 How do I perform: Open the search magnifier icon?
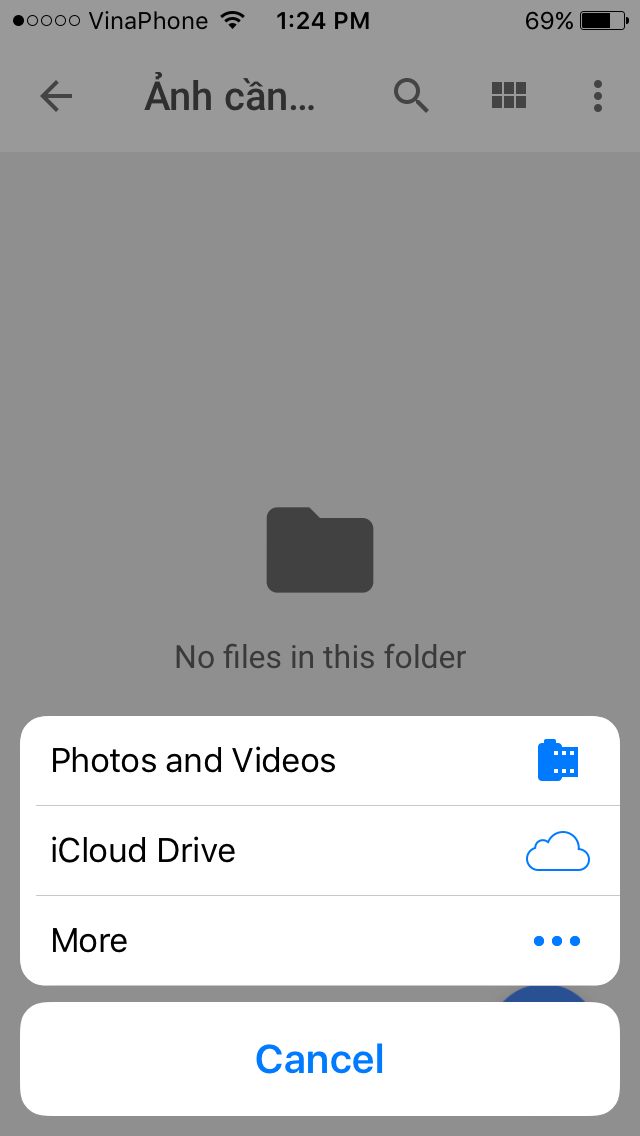click(x=411, y=96)
